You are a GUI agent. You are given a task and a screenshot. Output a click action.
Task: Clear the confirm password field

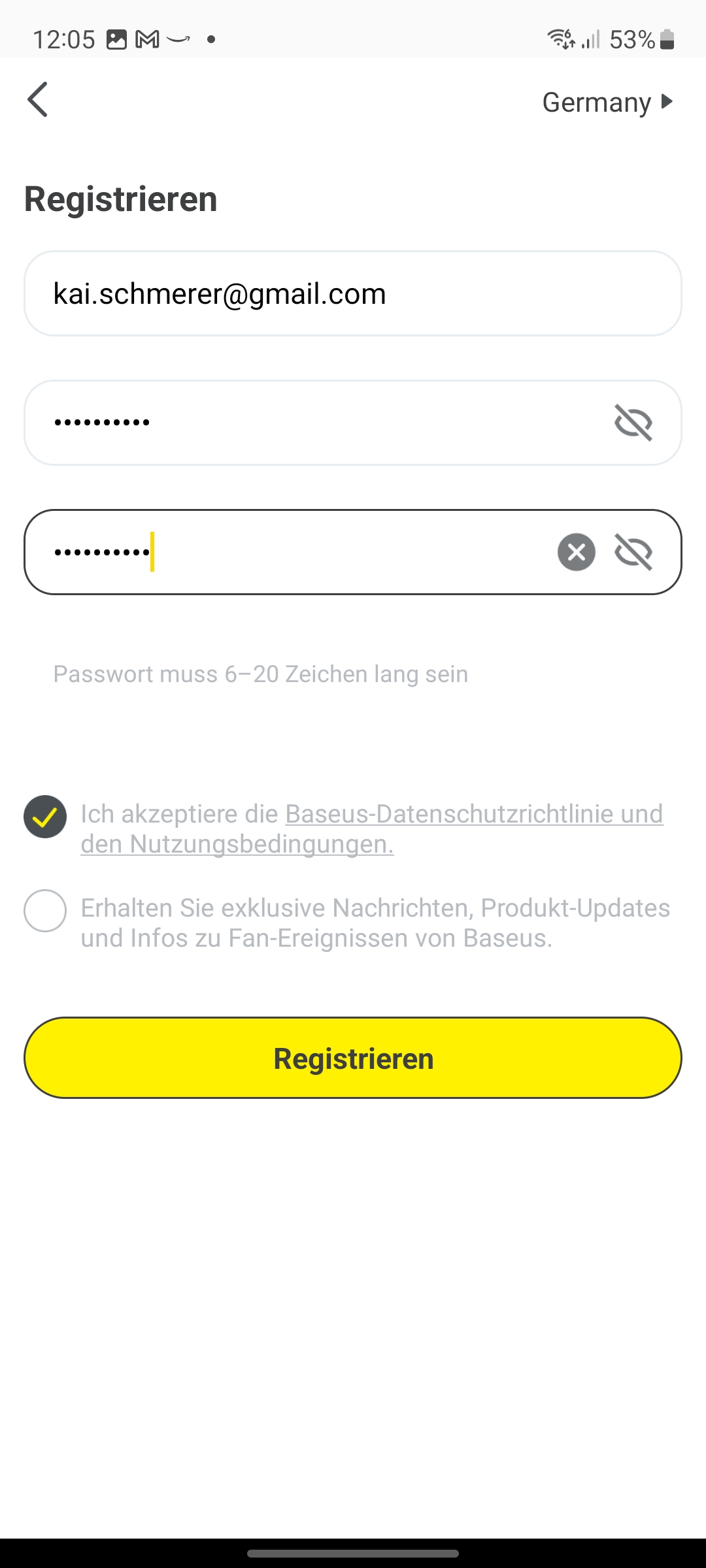pyautogui.click(x=576, y=552)
